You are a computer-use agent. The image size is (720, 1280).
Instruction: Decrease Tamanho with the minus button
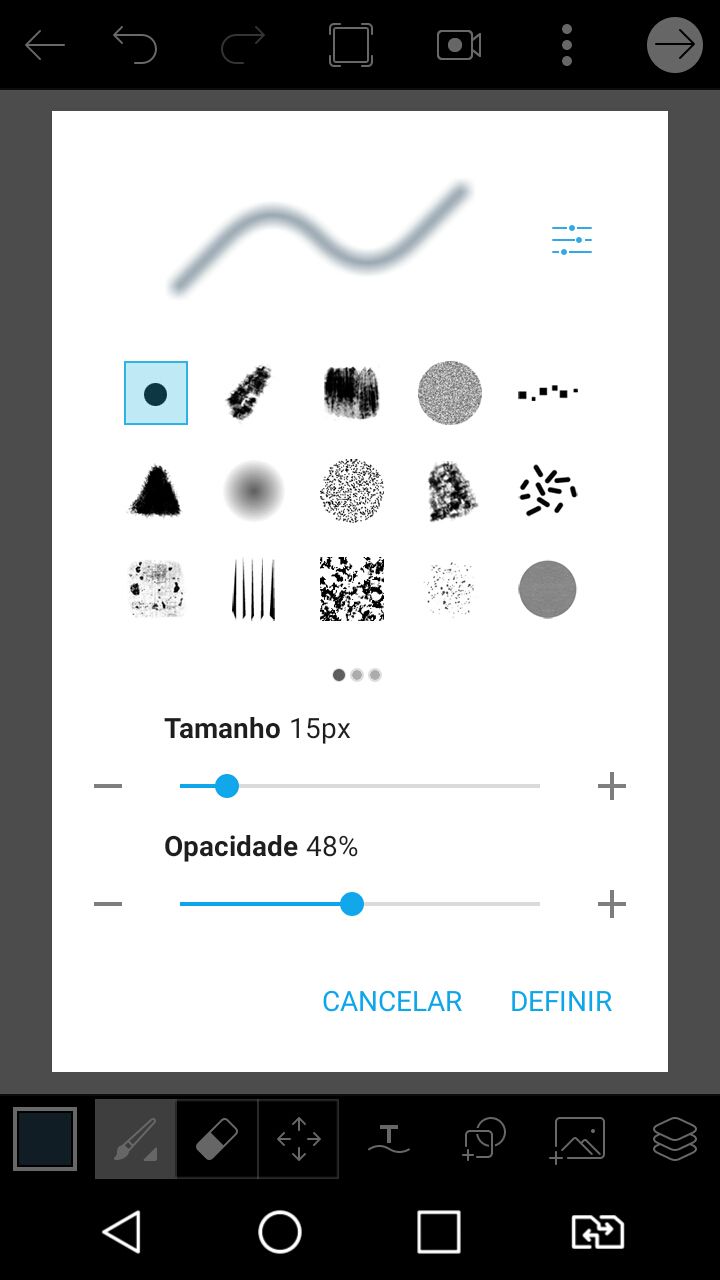[108, 786]
